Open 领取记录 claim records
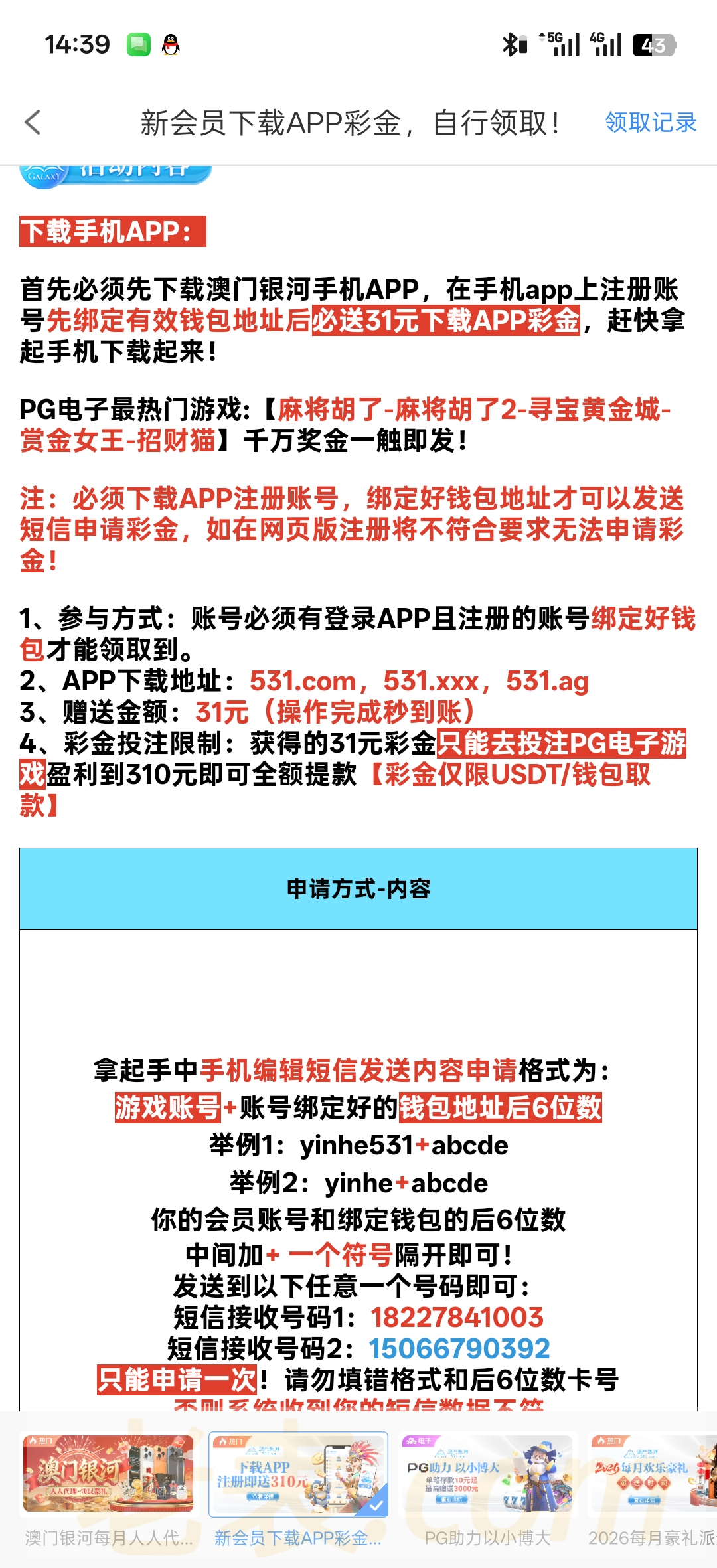The height and width of the screenshot is (1568, 717). click(x=650, y=122)
